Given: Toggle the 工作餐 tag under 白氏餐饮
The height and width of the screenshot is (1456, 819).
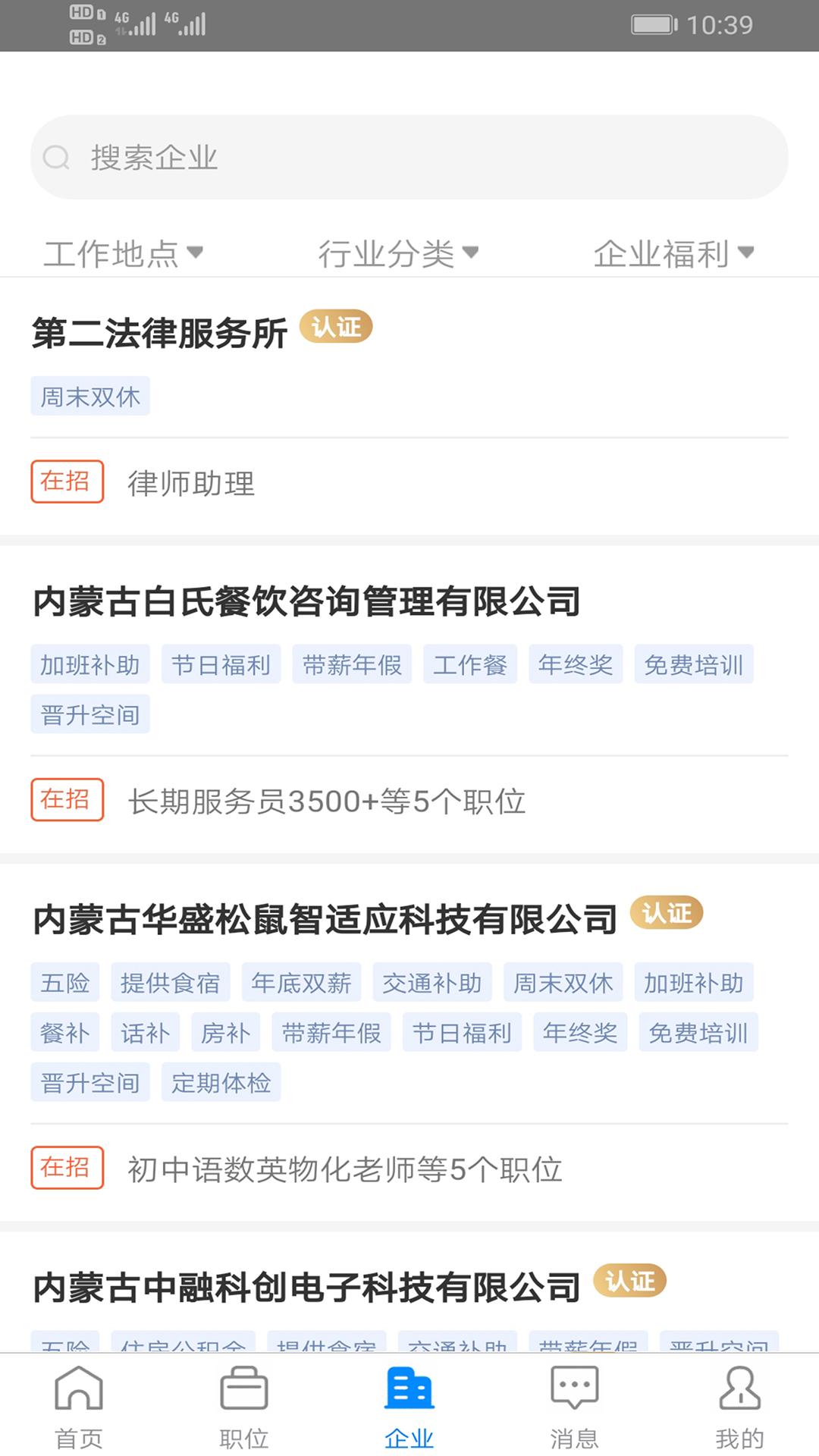Looking at the screenshot, I should click(x=470, y=664).
